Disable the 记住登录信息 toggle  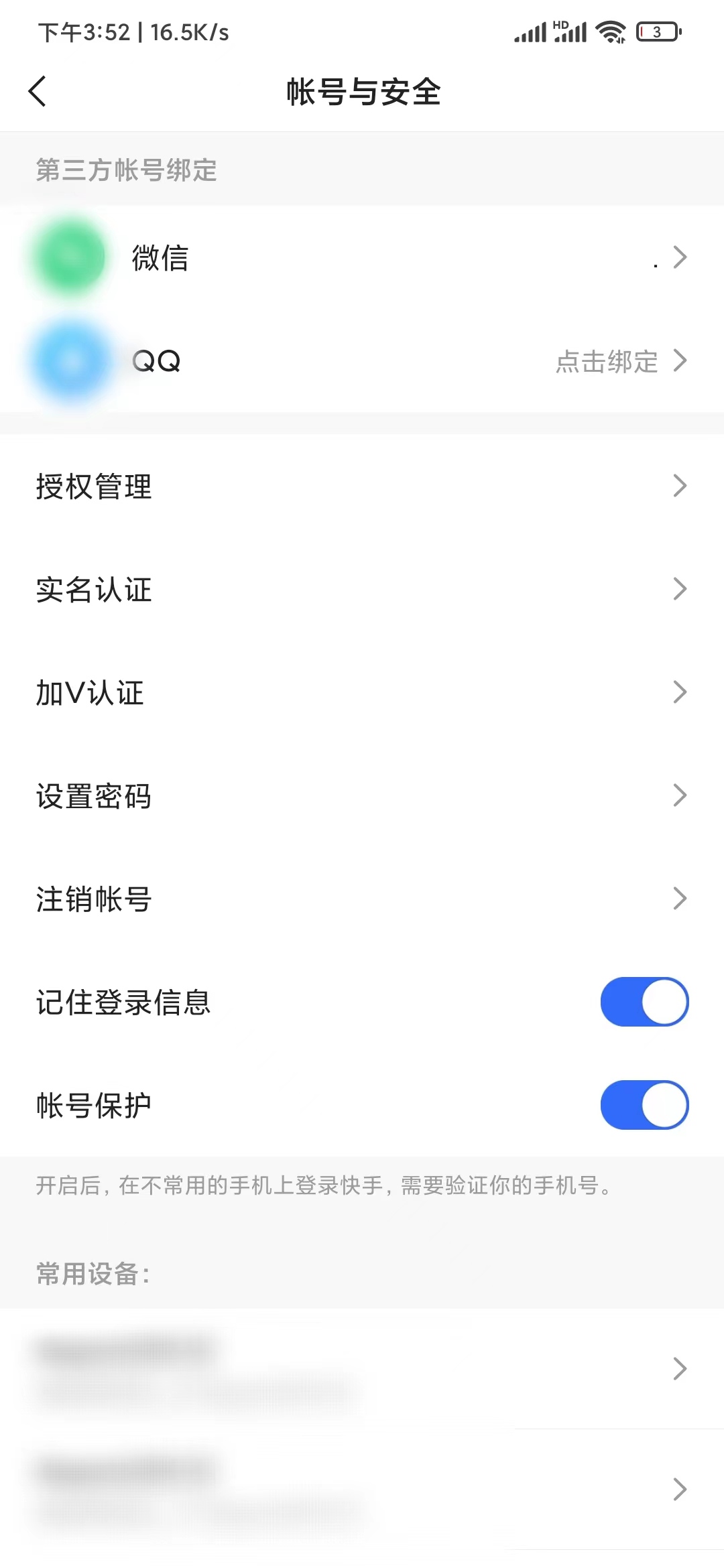(643, 1001)
